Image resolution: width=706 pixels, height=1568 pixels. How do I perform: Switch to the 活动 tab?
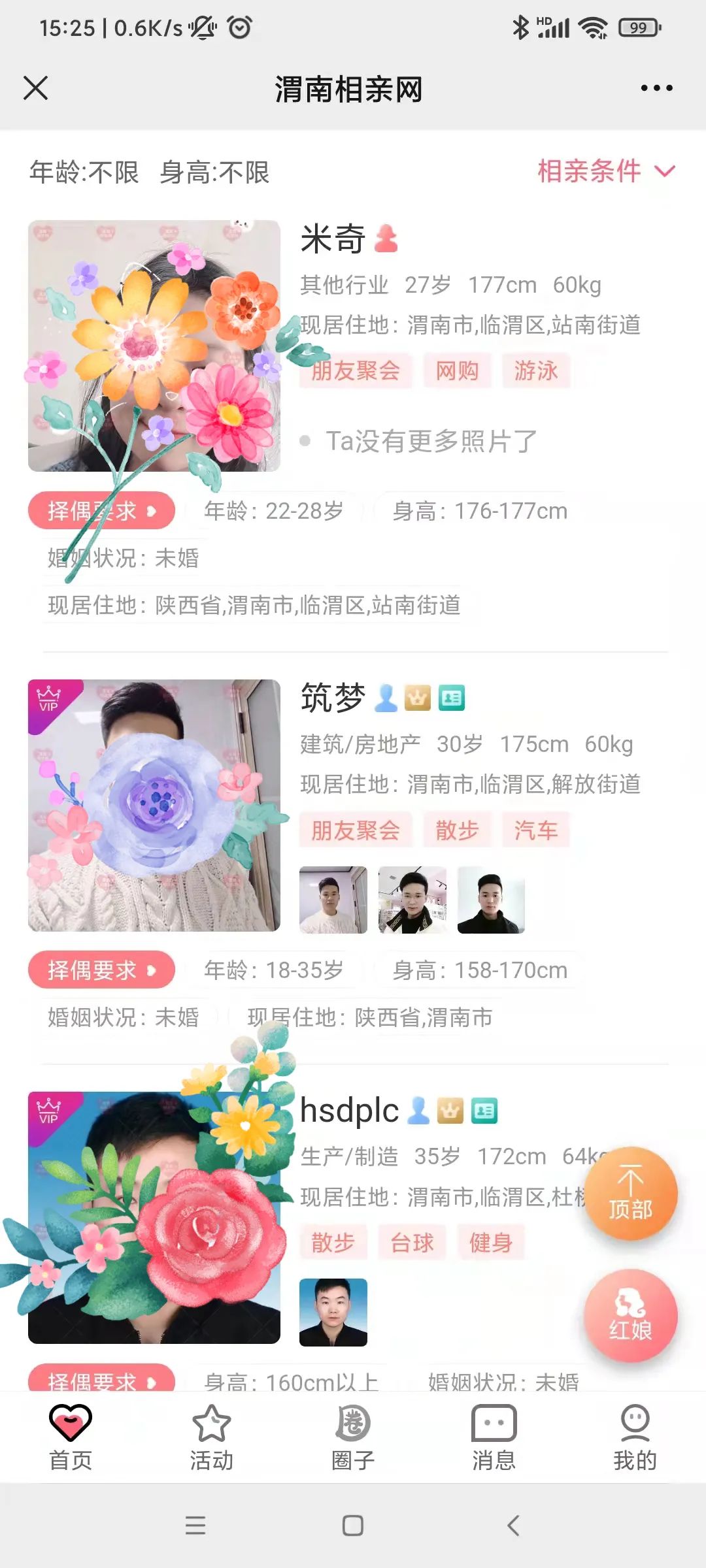(212, 1437)
